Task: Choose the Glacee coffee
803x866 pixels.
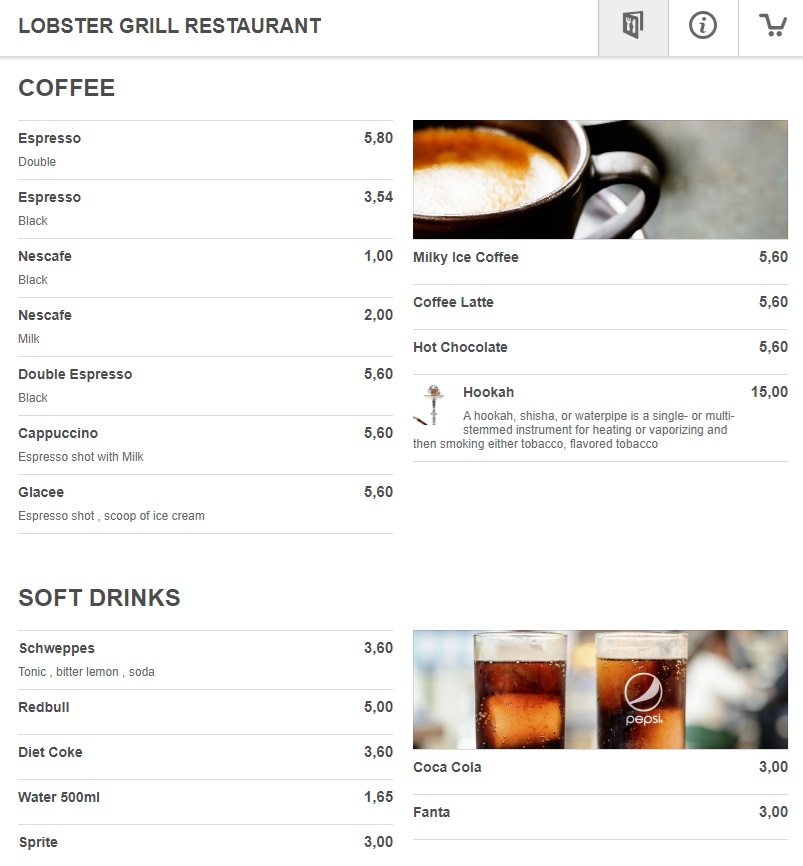Action: click(x=205, y=503)
